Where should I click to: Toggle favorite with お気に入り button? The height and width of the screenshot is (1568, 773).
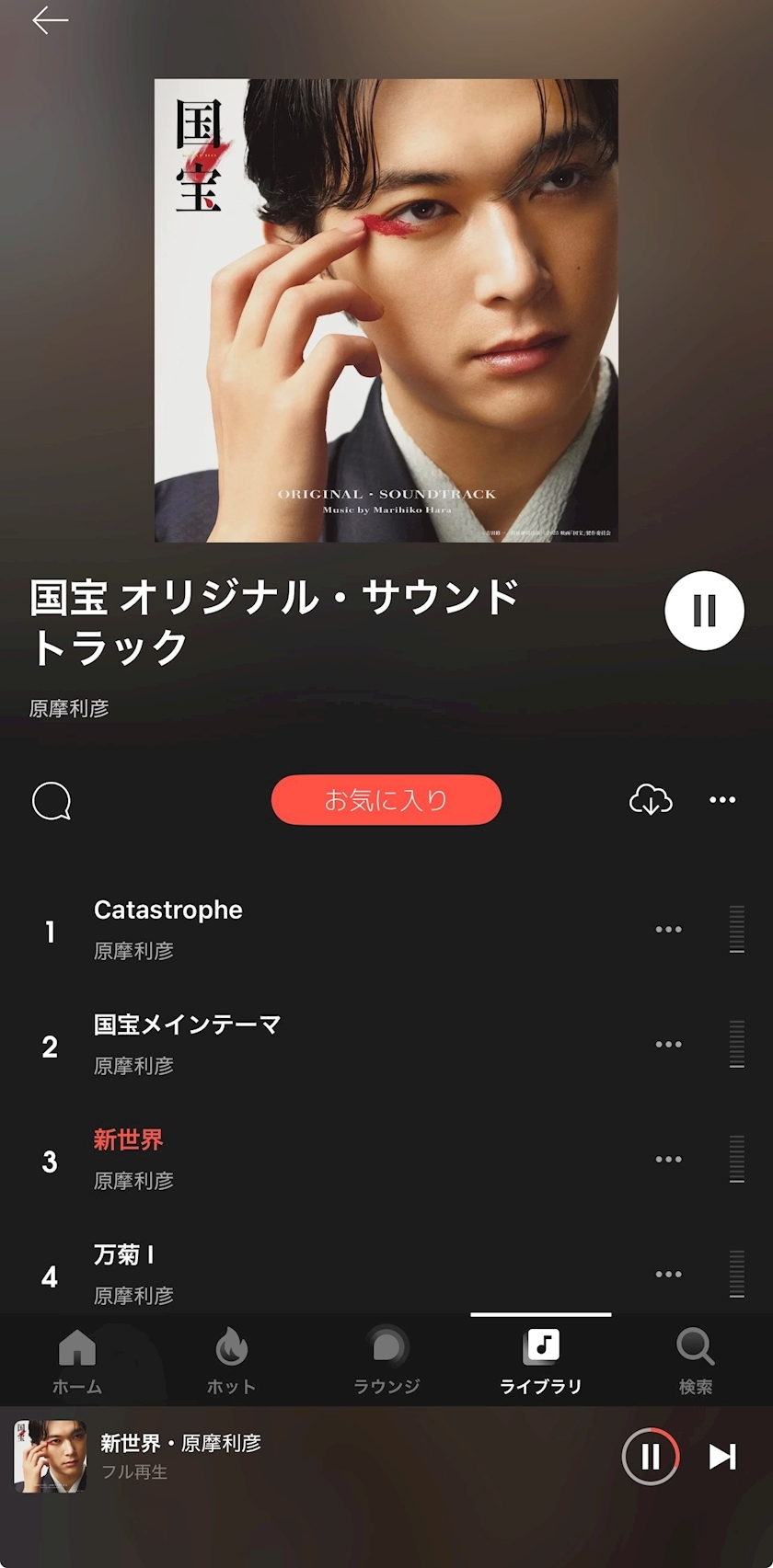(x=386, y=800)
